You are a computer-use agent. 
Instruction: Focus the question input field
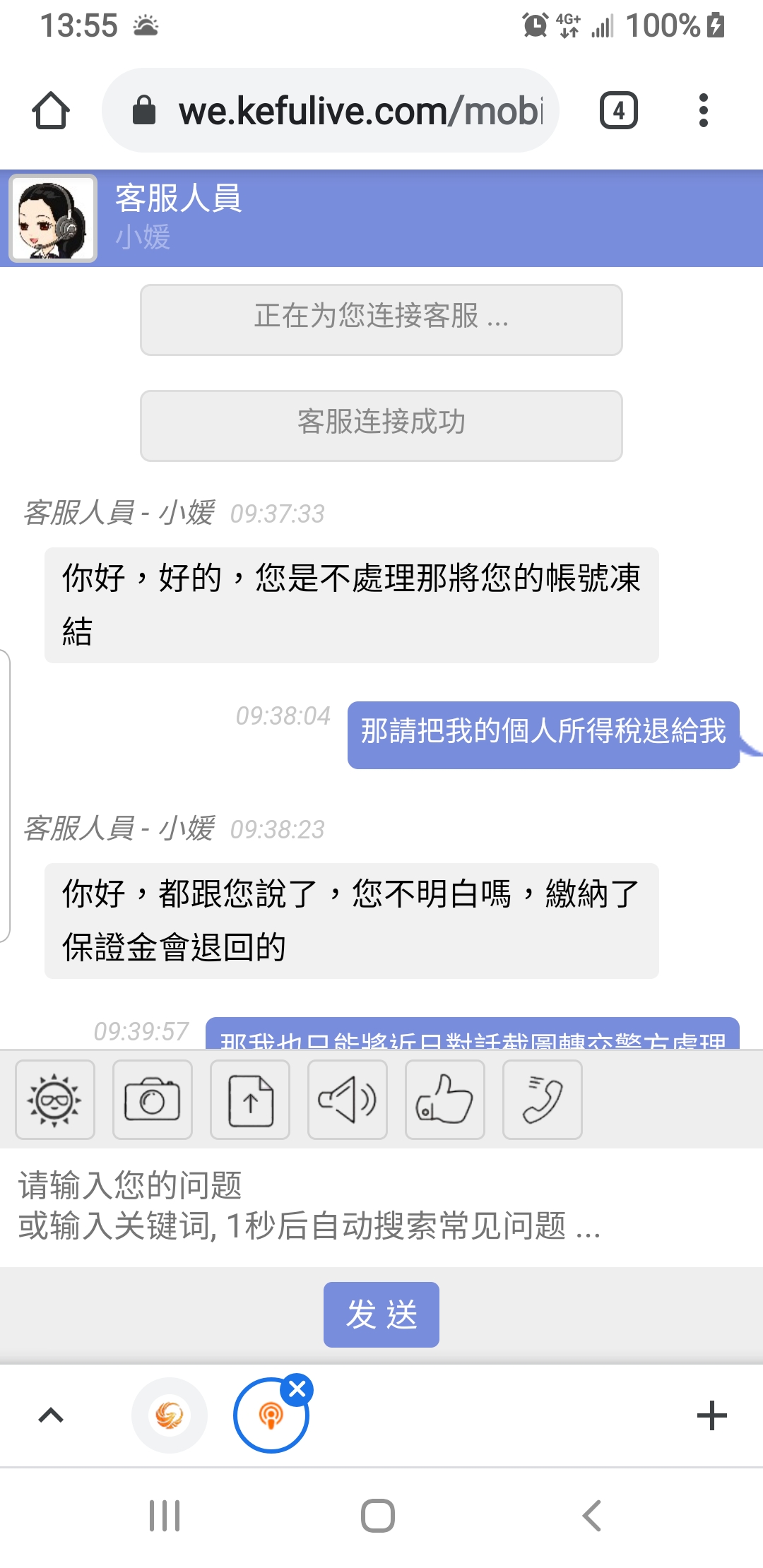pos(381,1206)
